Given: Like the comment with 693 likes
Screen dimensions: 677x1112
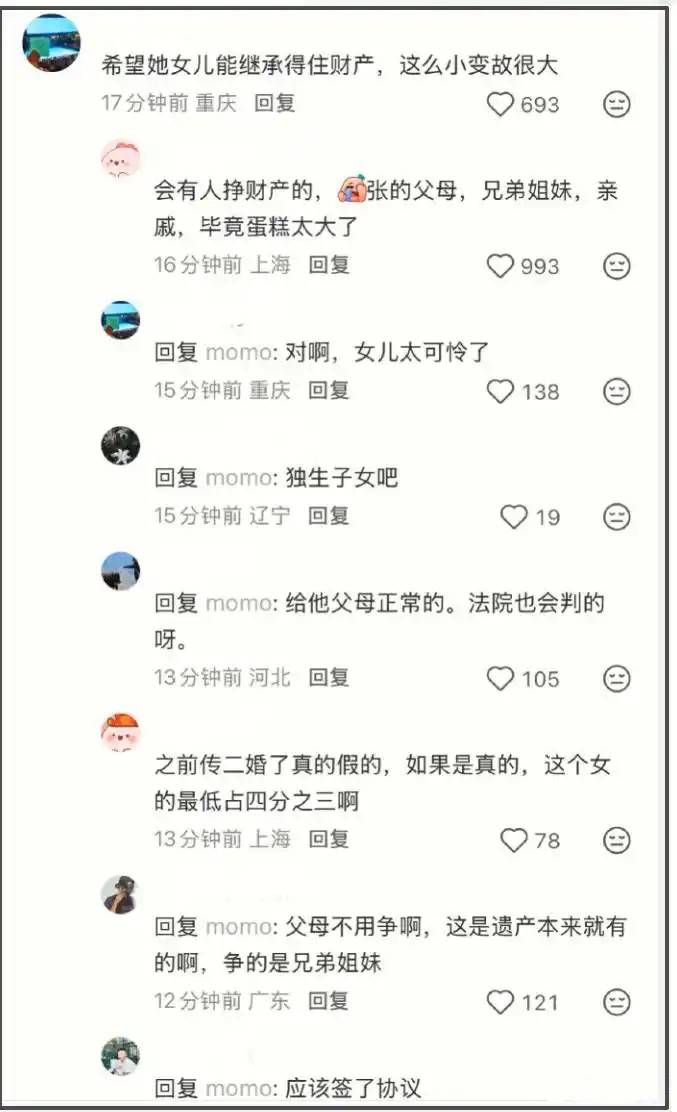Looking at the screenshot, I should 500,104.
